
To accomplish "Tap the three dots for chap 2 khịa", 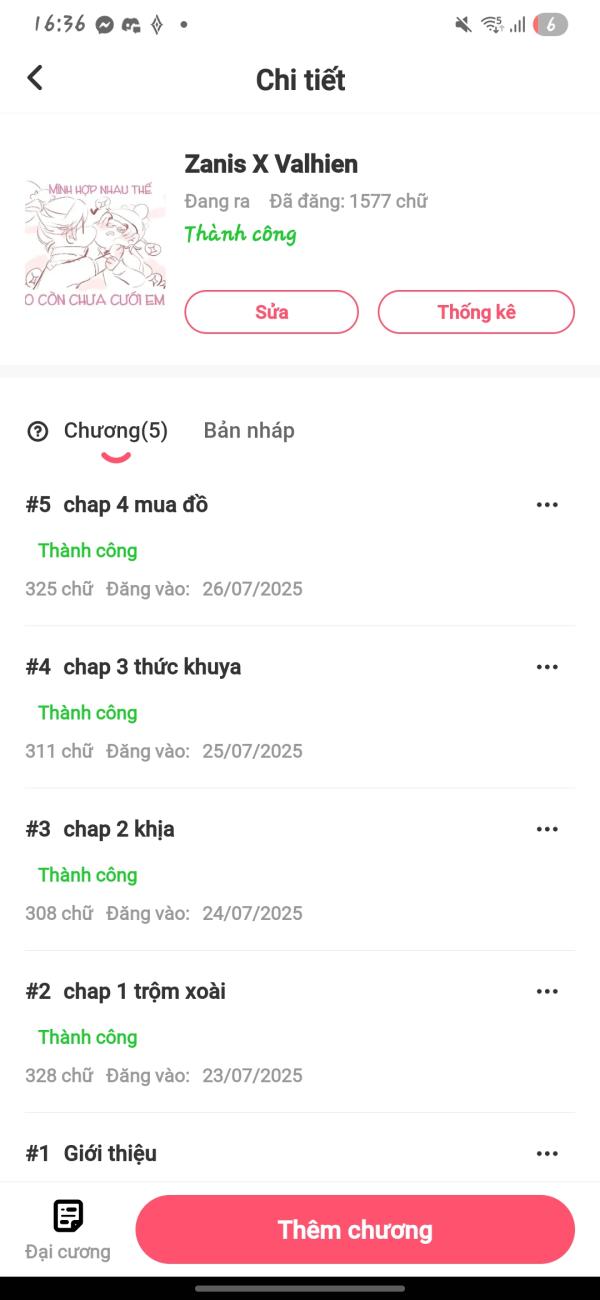I will click(x=547, y=829).
